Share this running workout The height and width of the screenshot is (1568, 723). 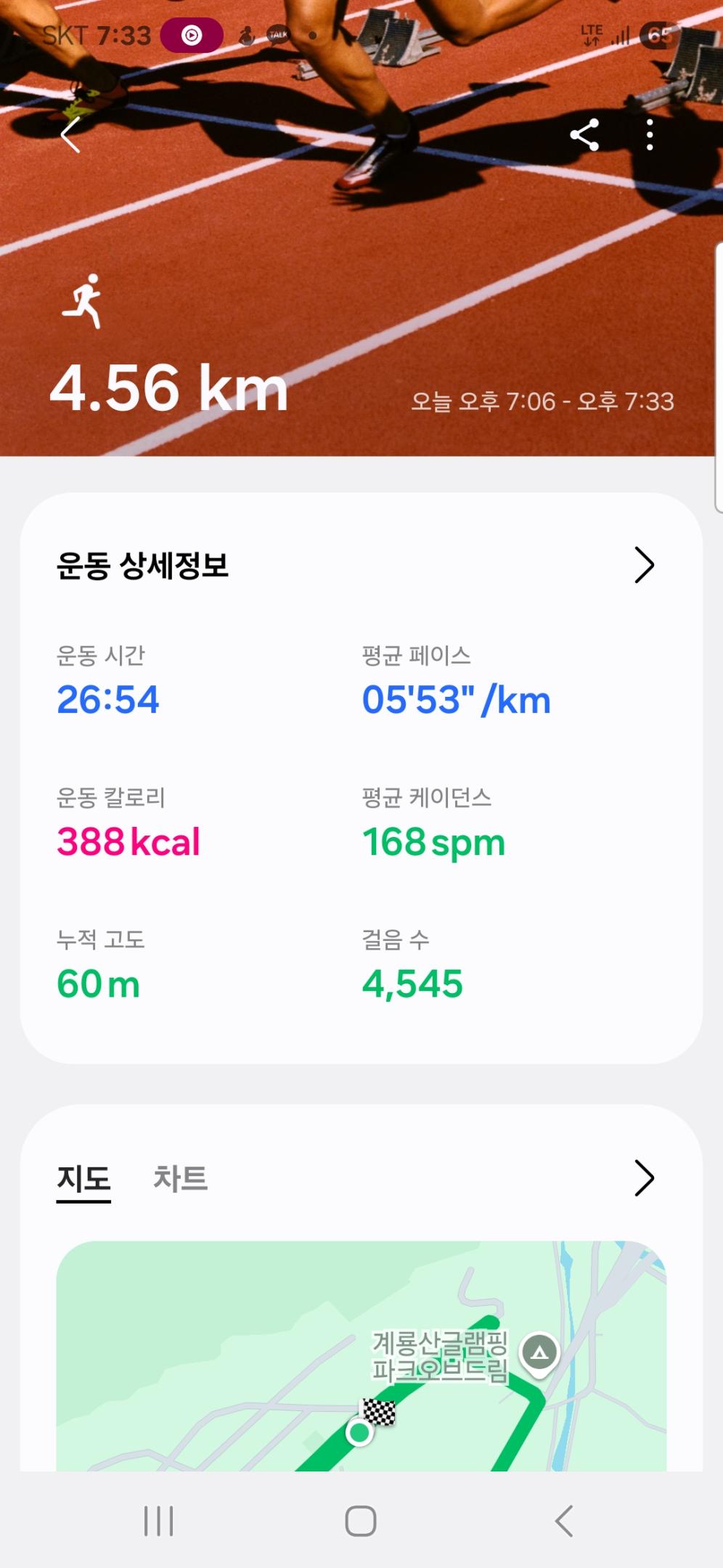(x=584, y=135)
